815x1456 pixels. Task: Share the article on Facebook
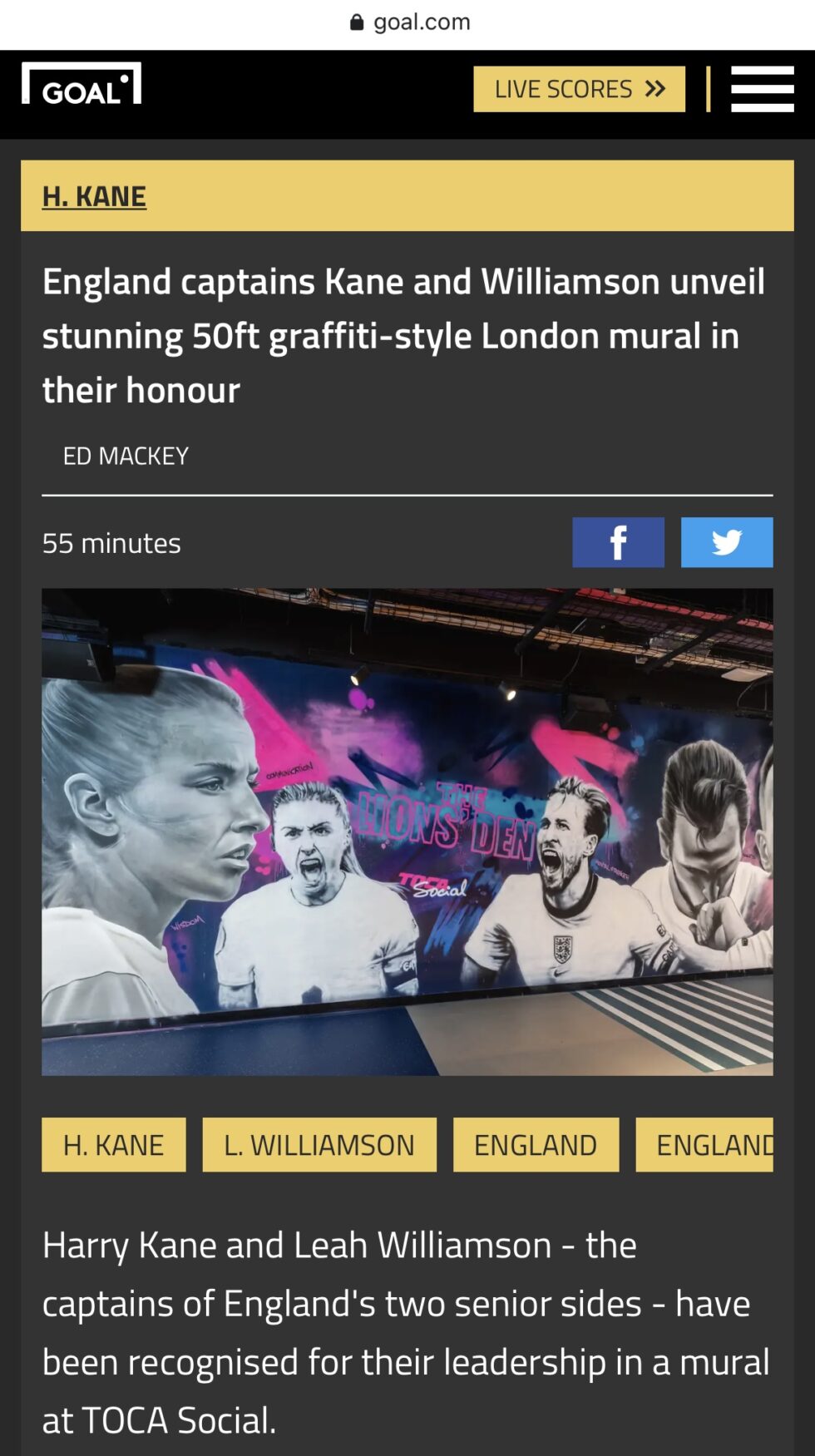coord(618,542)
